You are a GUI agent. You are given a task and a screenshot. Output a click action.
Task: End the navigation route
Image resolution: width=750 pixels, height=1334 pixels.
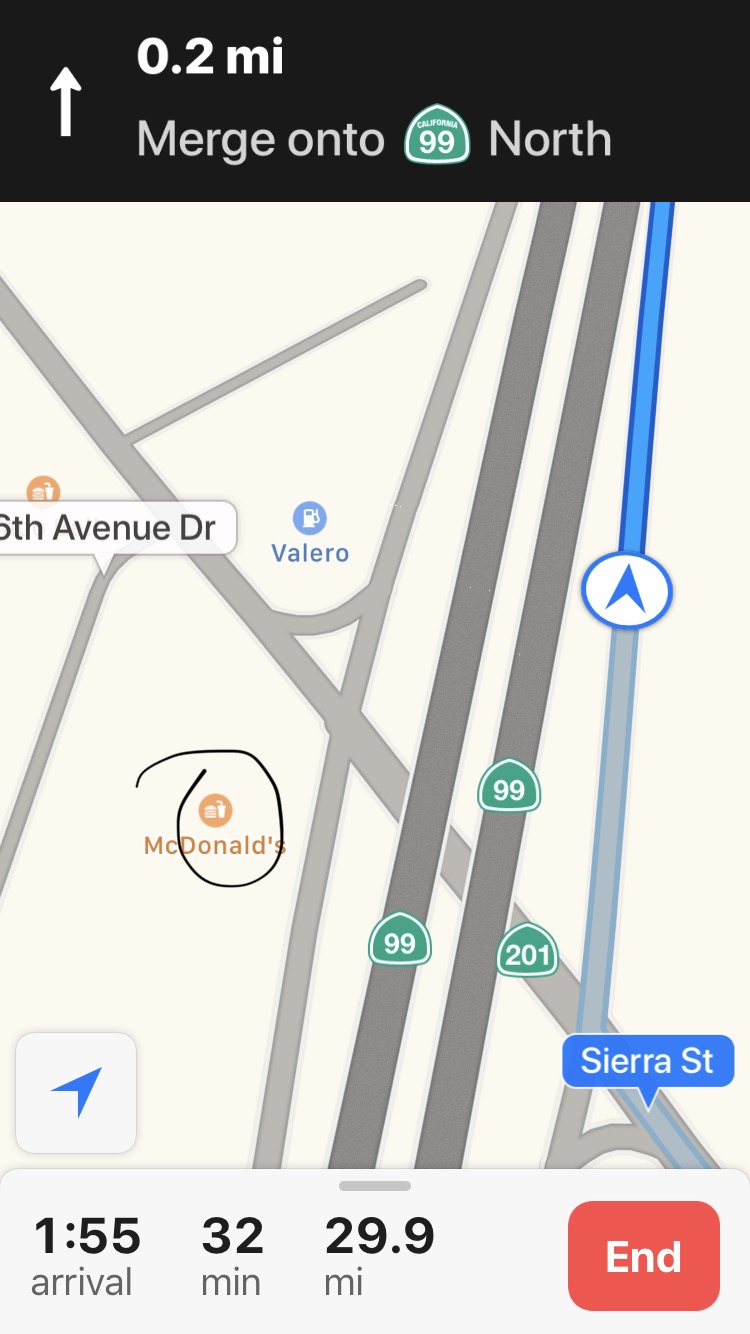click(644, 1256)
